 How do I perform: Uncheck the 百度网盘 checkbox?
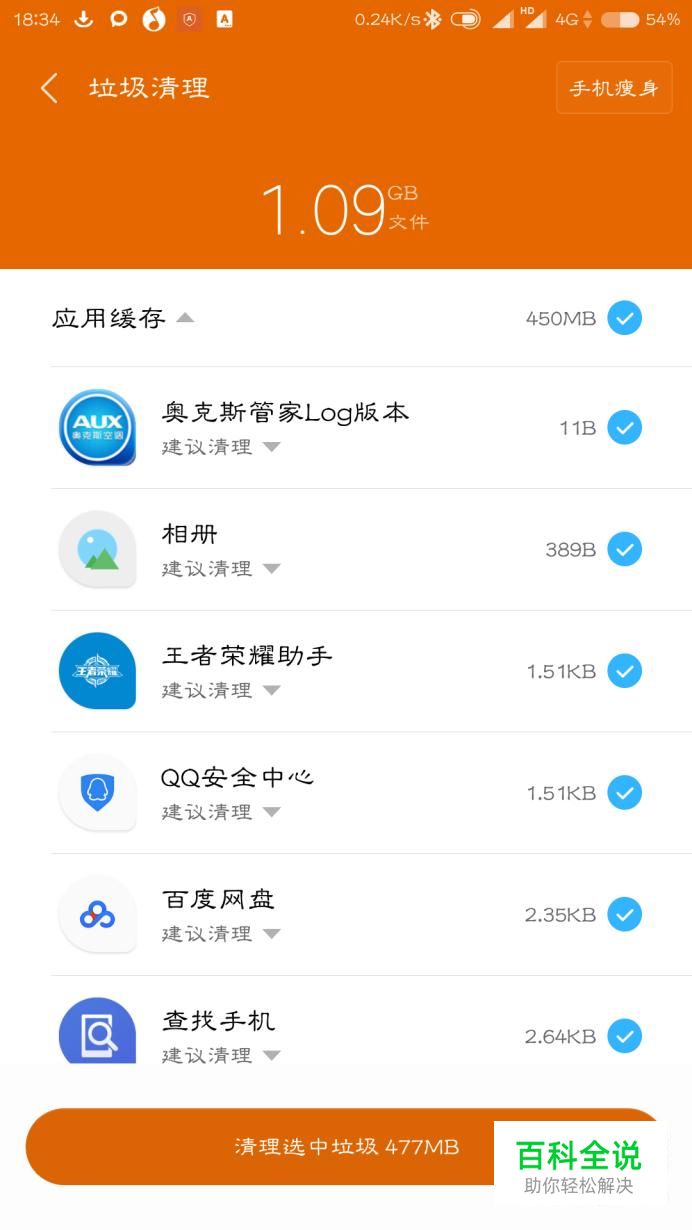tap(624, 914)
